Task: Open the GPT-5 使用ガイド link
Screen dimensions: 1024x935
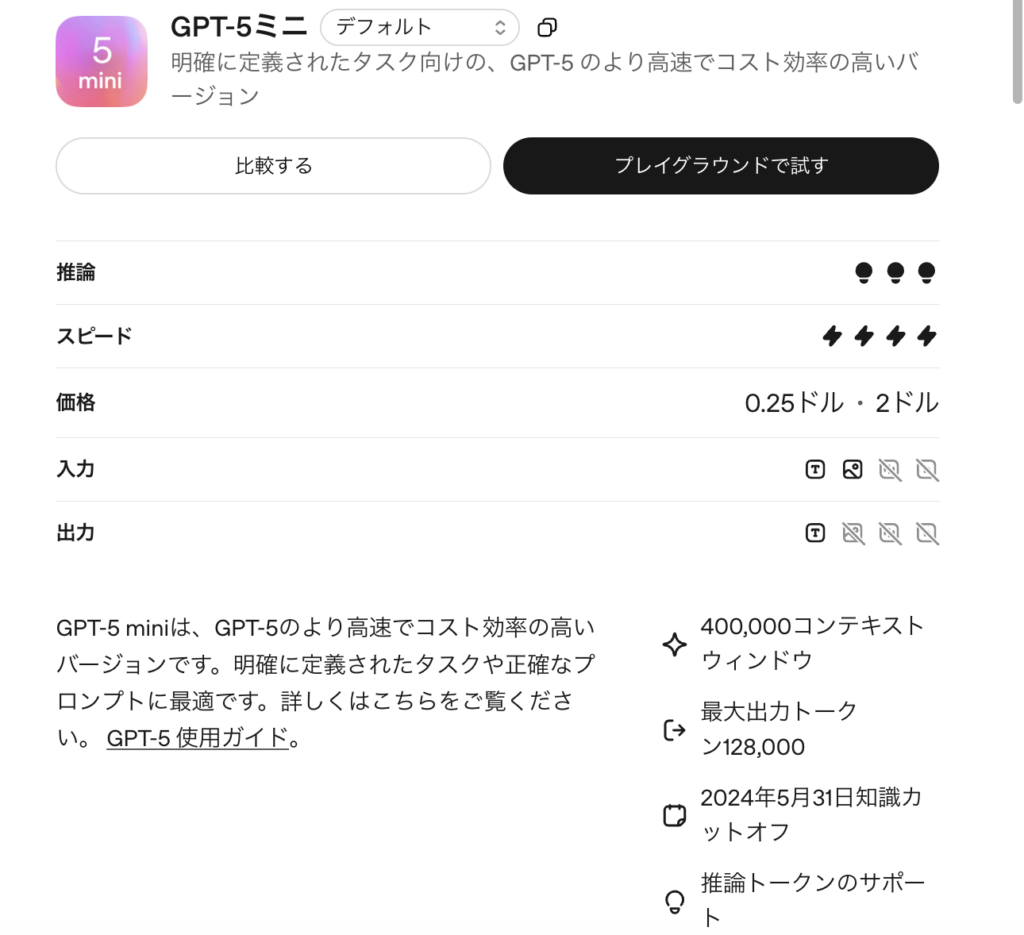Action: pos(197,739)
